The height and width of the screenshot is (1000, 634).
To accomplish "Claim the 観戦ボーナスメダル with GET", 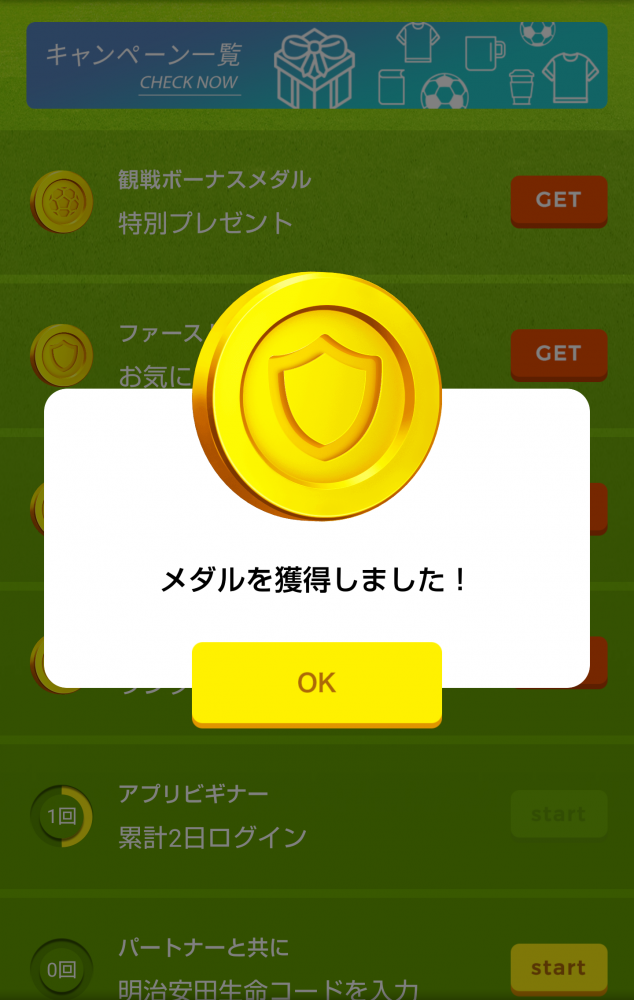I will [558, 200].
